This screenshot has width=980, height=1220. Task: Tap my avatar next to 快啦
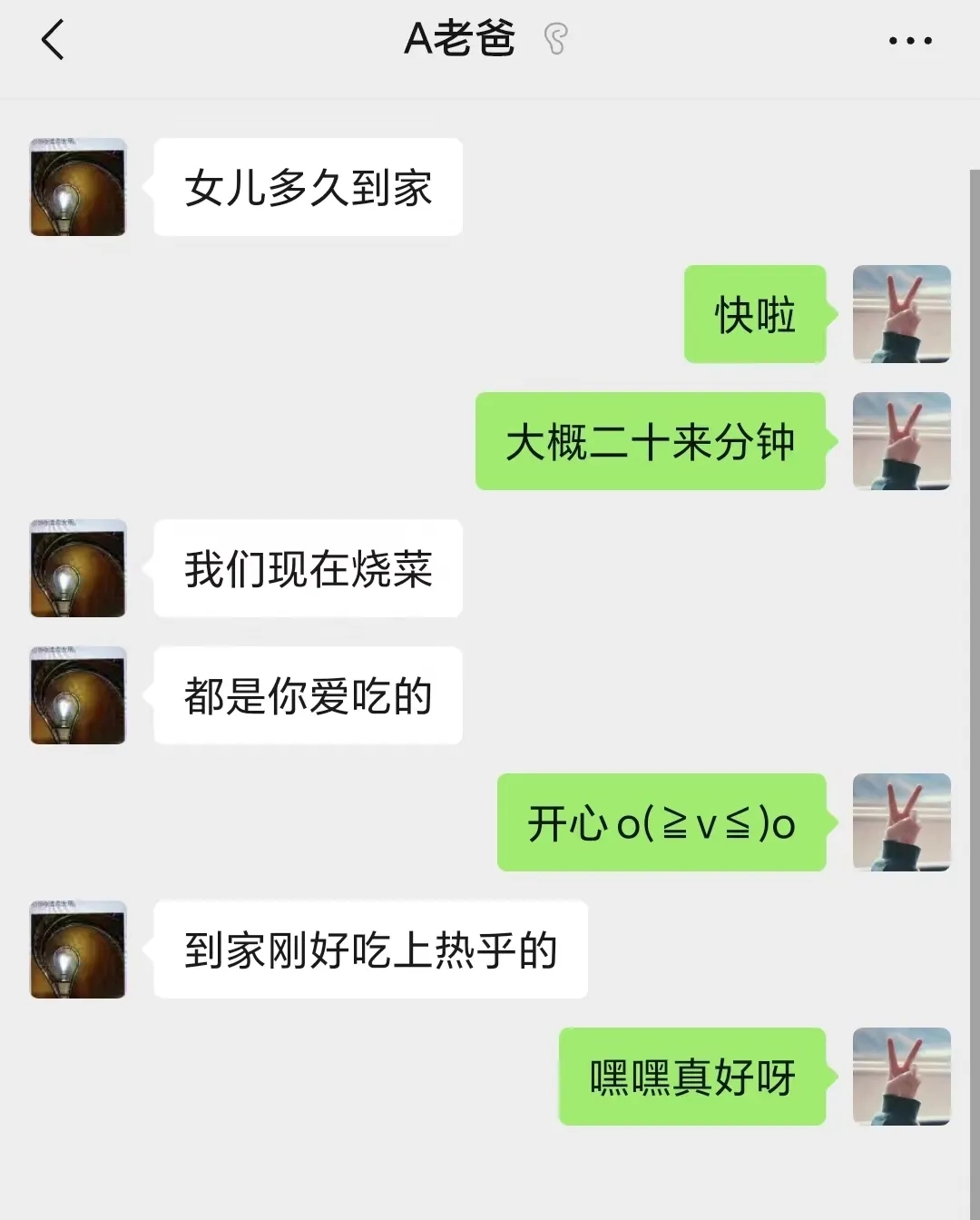901,314
